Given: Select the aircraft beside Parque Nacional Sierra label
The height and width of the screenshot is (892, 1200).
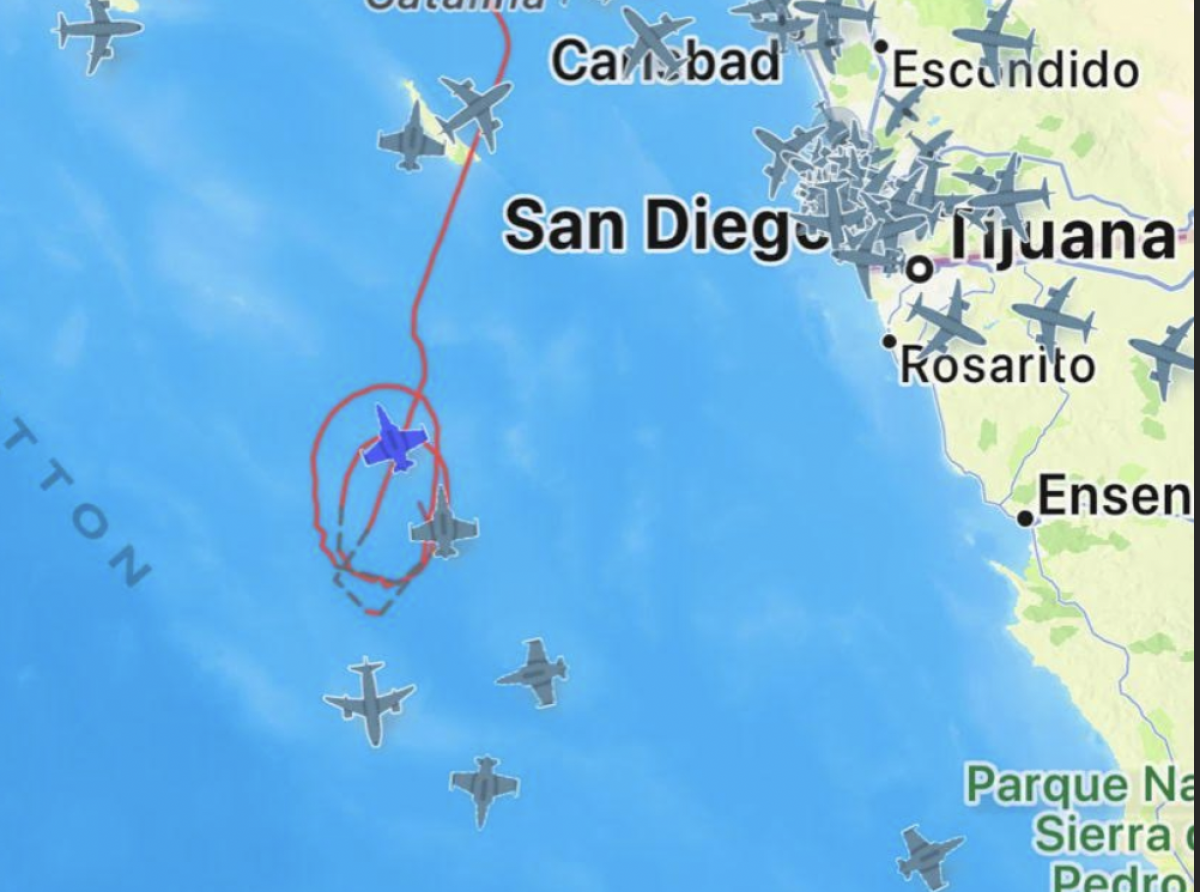Looking at the screenshot, I should click(x=929, y=856).
